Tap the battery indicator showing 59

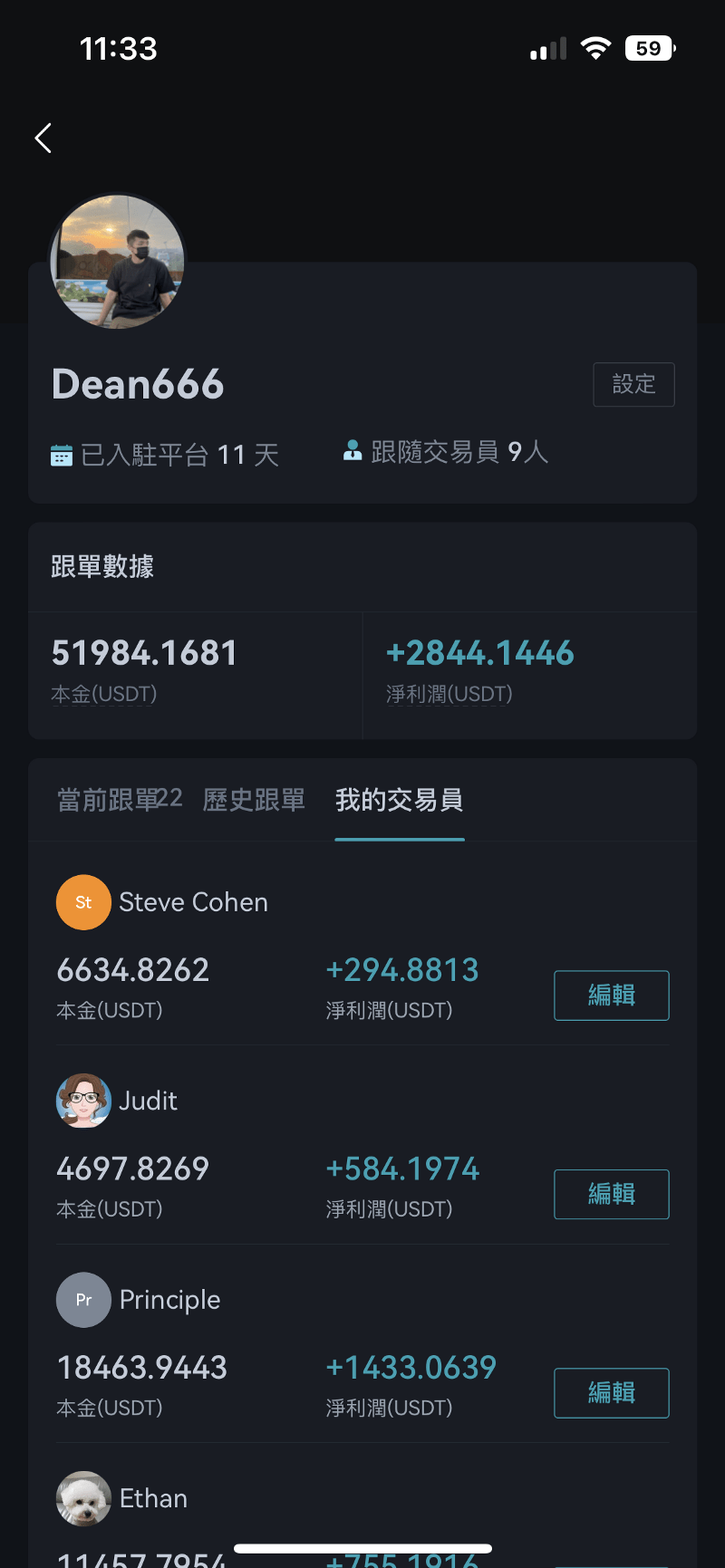pos(649,47)
